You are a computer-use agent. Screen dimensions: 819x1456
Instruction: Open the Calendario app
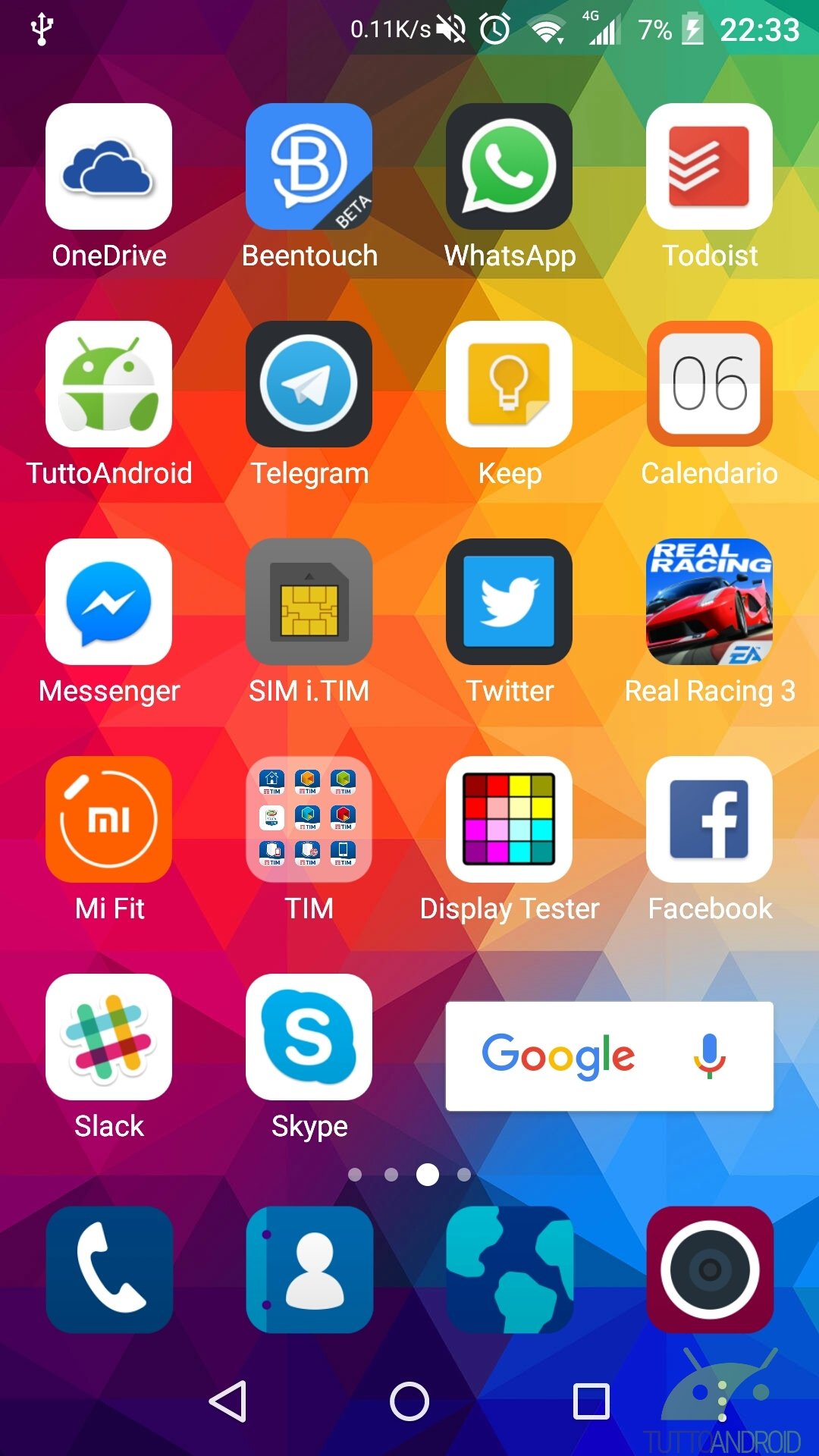pos(709,384)
